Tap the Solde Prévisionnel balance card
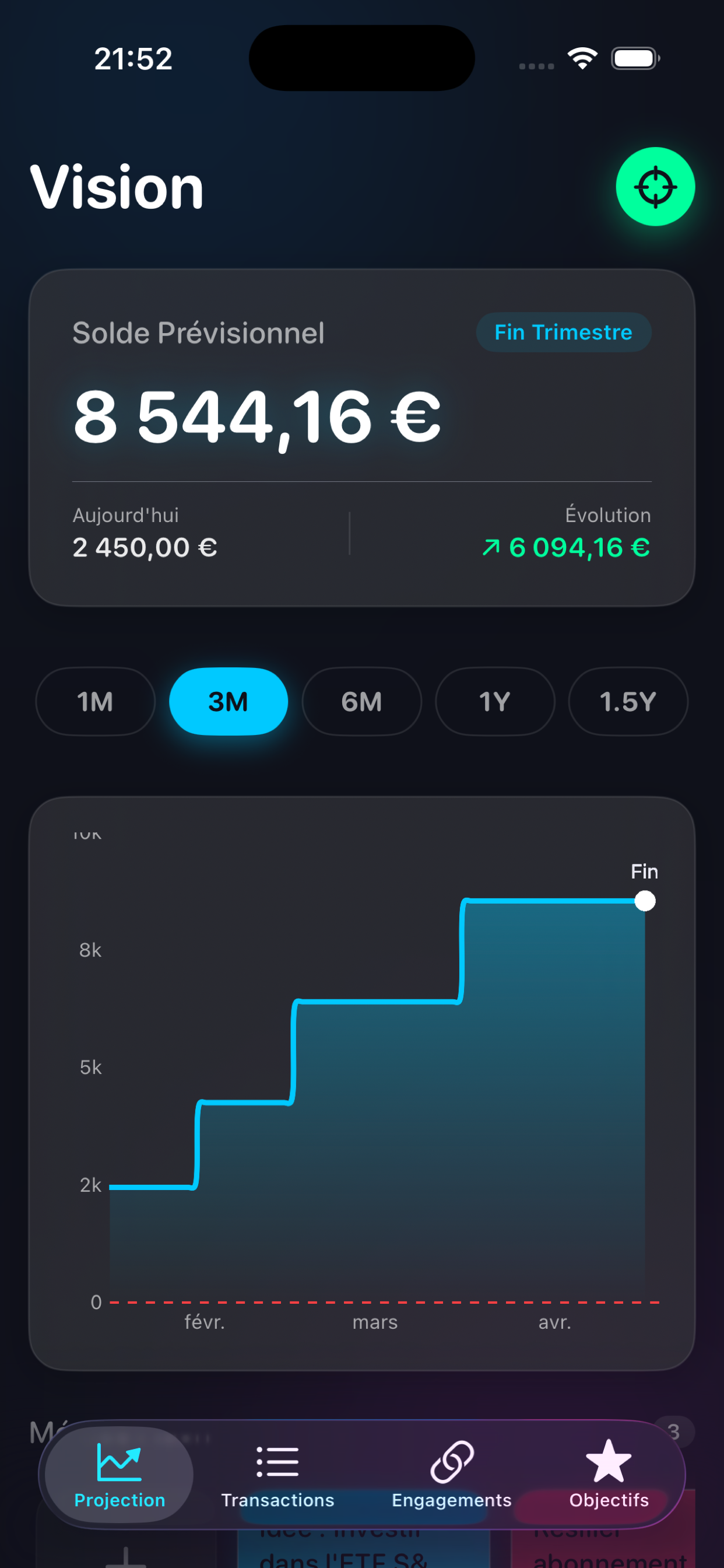Viewport: 724px width, 1568px height. coord(361,438)
